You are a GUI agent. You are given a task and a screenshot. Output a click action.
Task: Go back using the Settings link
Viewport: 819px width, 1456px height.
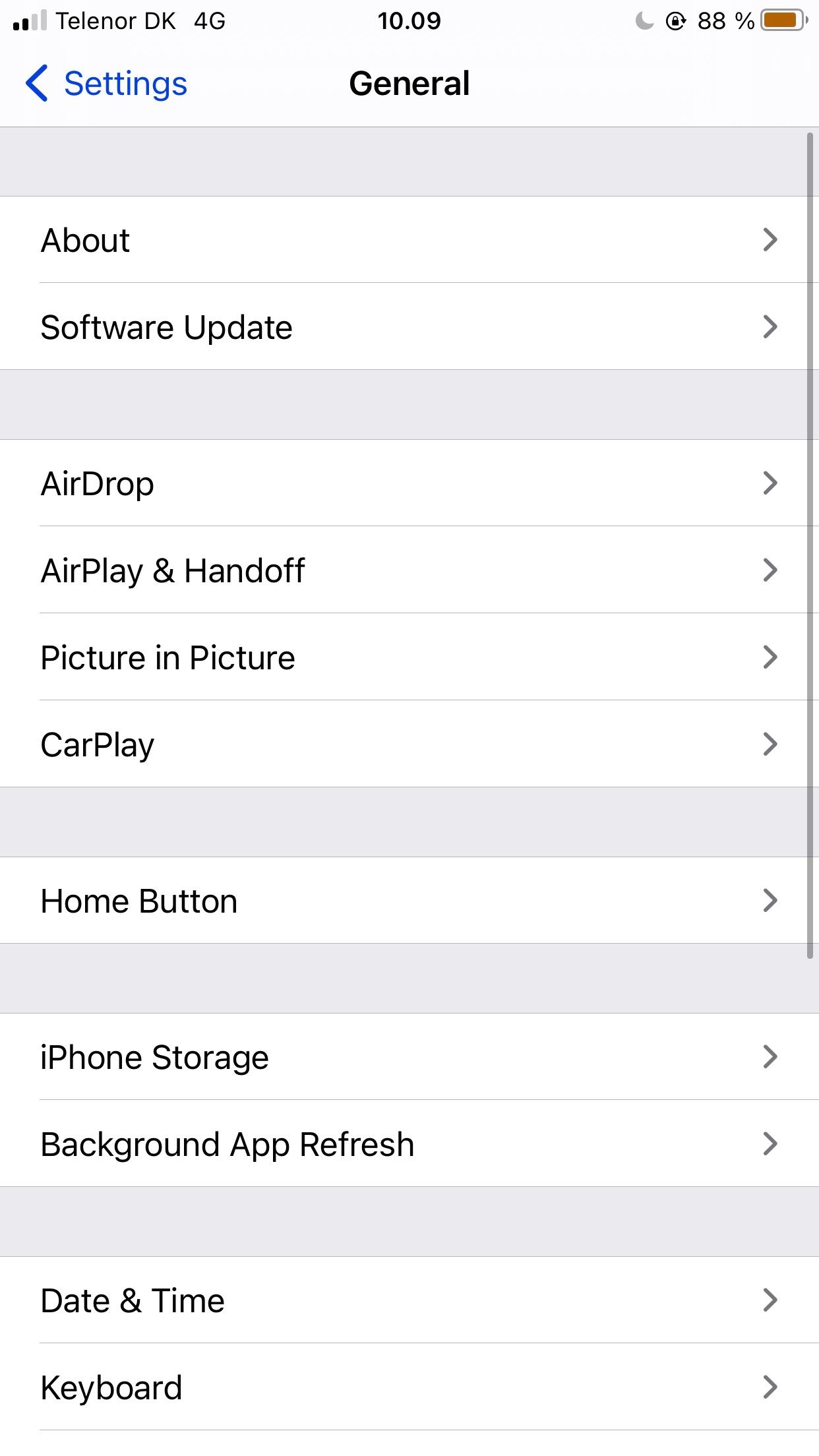(x=125, y=84)
